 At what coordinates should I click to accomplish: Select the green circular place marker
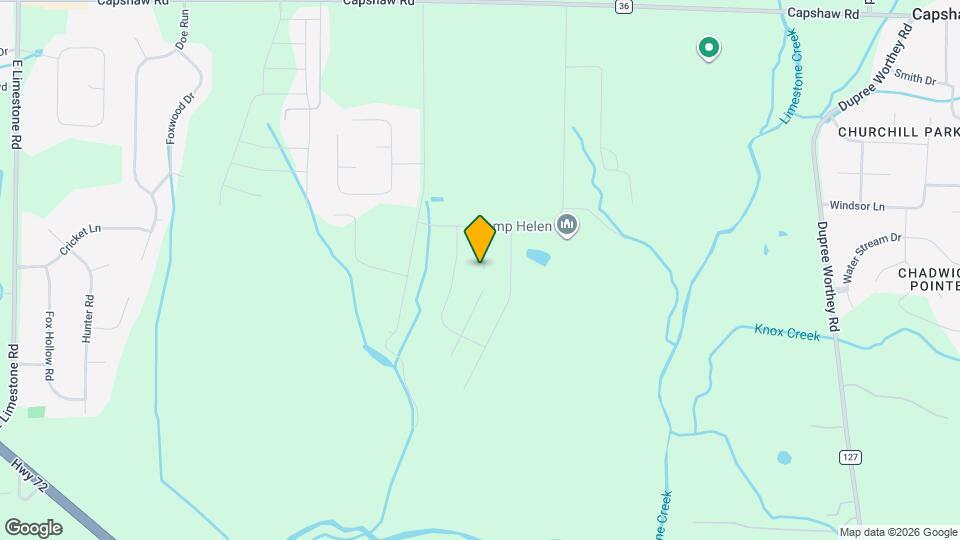(x=709, y=46)
